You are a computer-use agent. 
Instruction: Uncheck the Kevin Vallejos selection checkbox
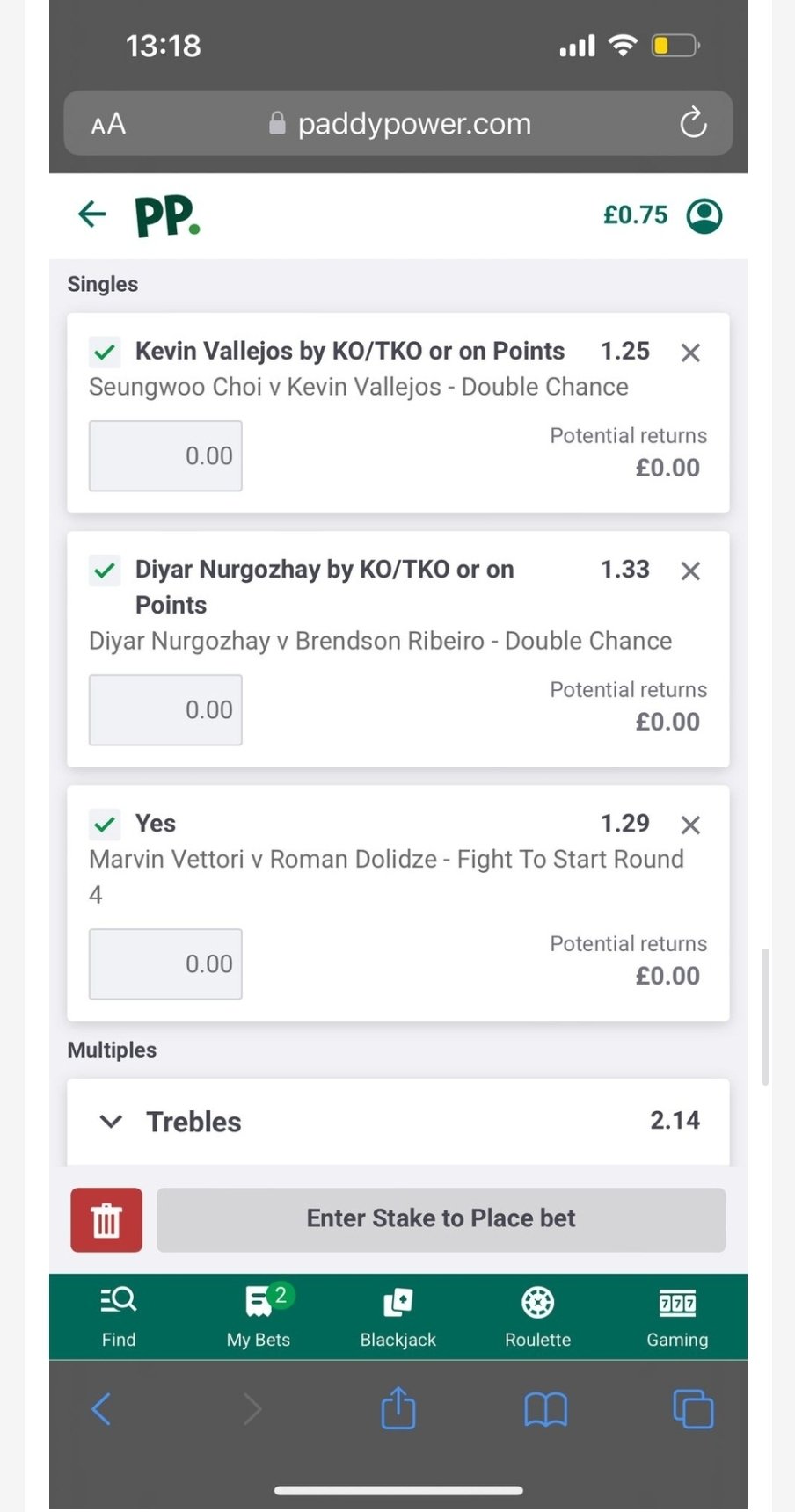tap(105, 353)
